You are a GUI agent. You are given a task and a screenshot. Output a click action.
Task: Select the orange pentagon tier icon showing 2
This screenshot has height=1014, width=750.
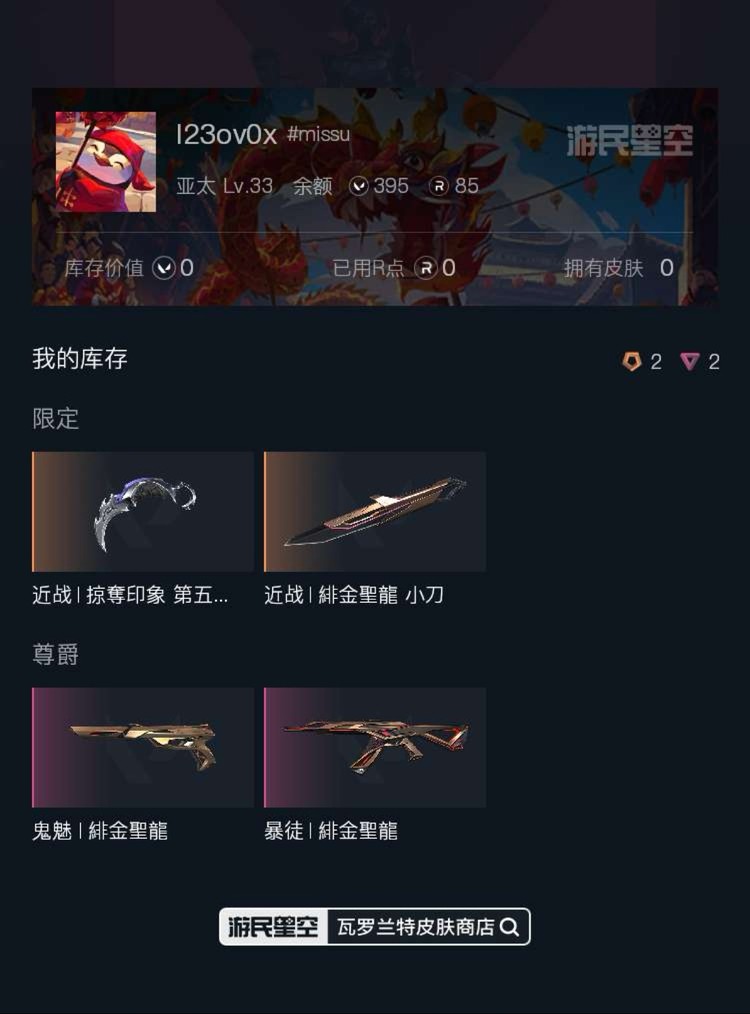click(x=632, y=362)
